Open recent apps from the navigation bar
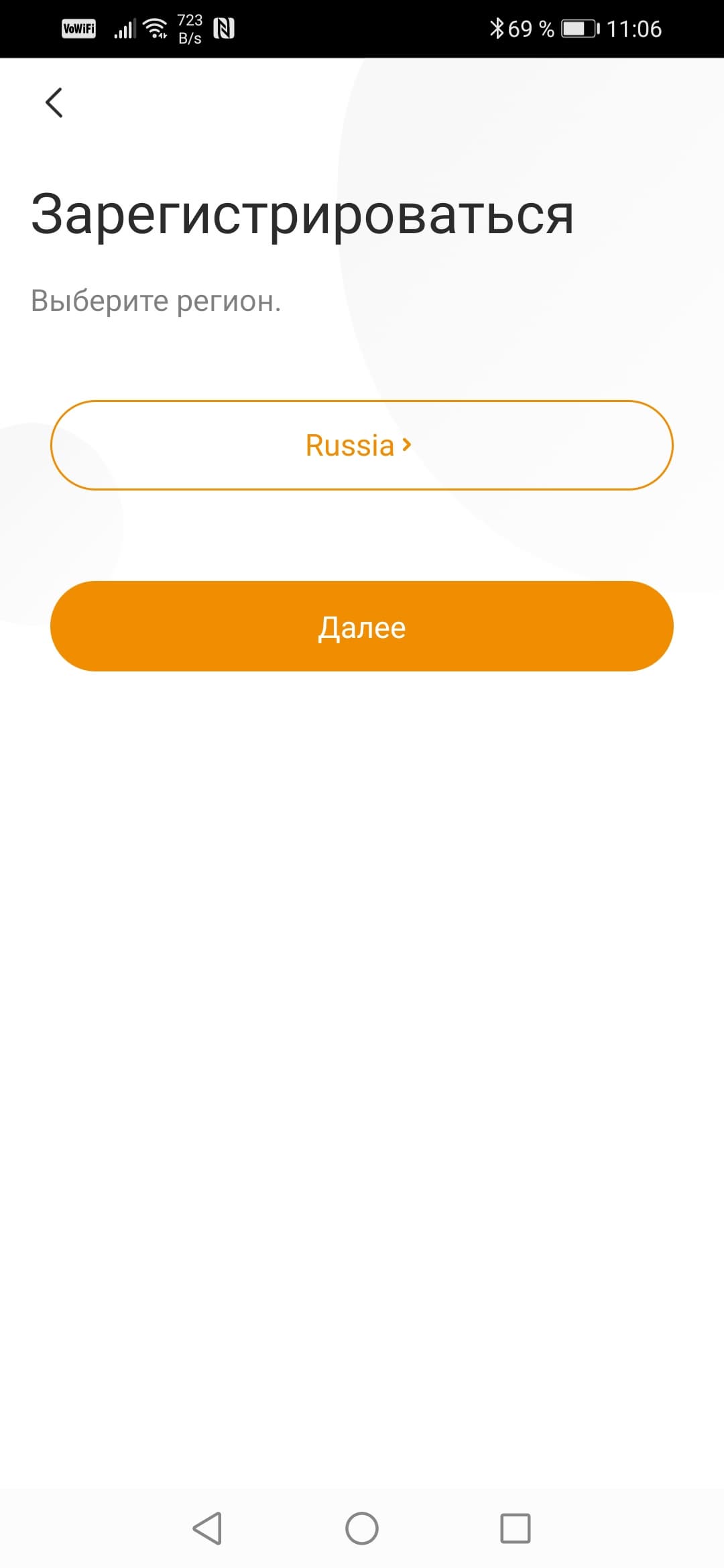This screenshot has width=724, height=1568. [515, 1528]
